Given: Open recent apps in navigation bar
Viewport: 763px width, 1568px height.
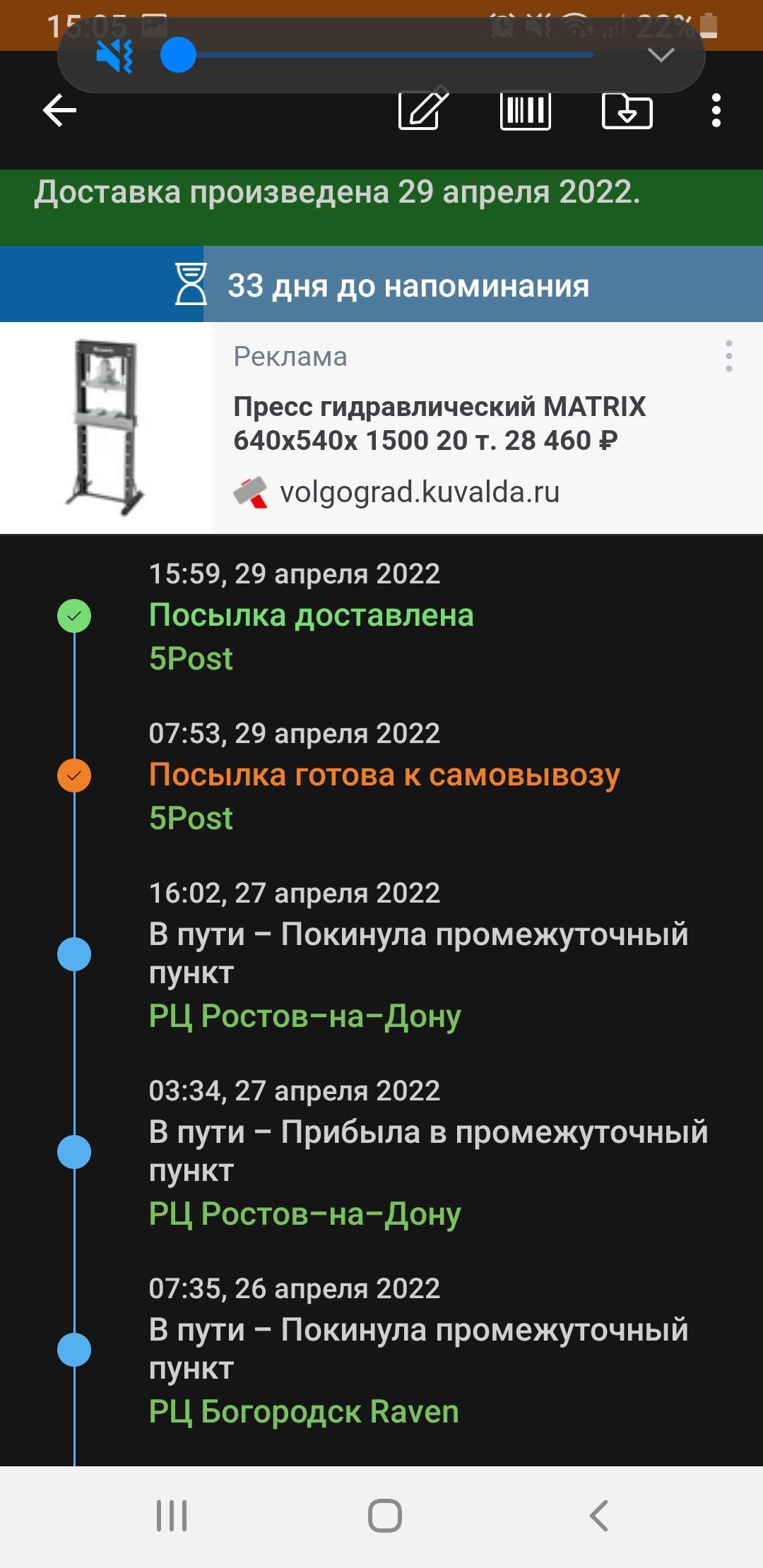Looking at the screenshot, I should coord(172,1515).
